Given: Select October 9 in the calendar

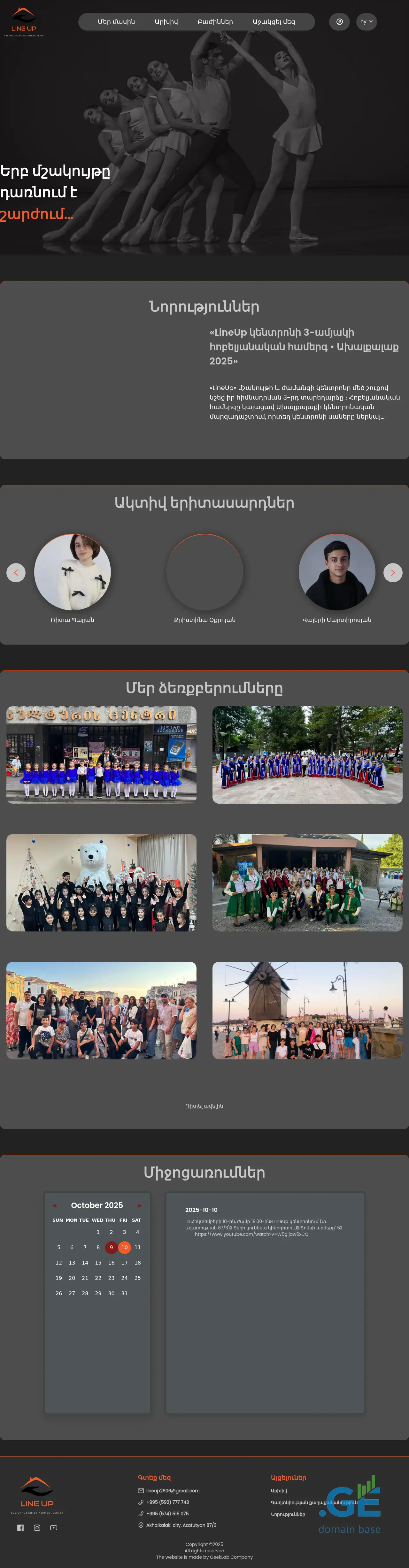Looking at the screenshot, I should pyautogui.click(x=111, y=1247).
